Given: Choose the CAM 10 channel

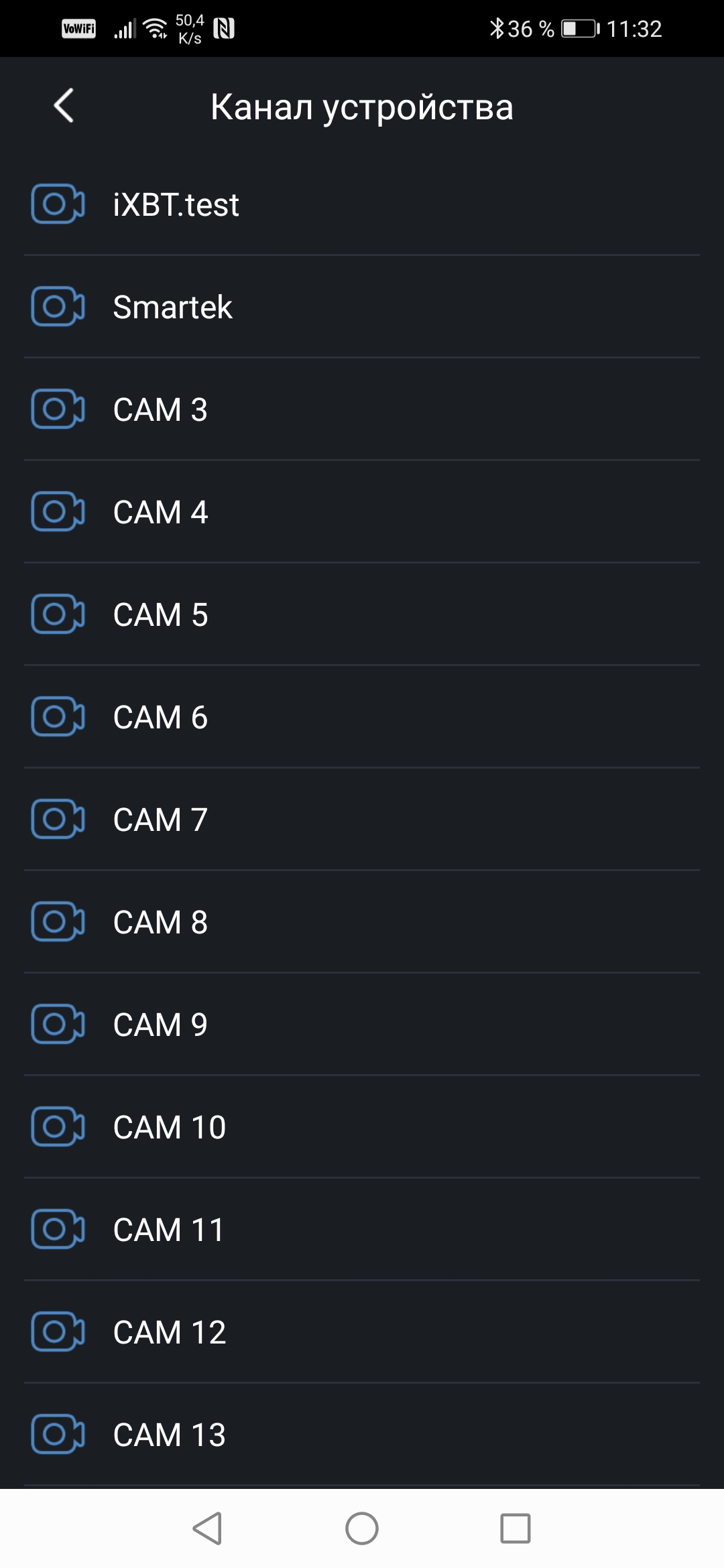Looking at the screenshot, I should [169, 1127].
